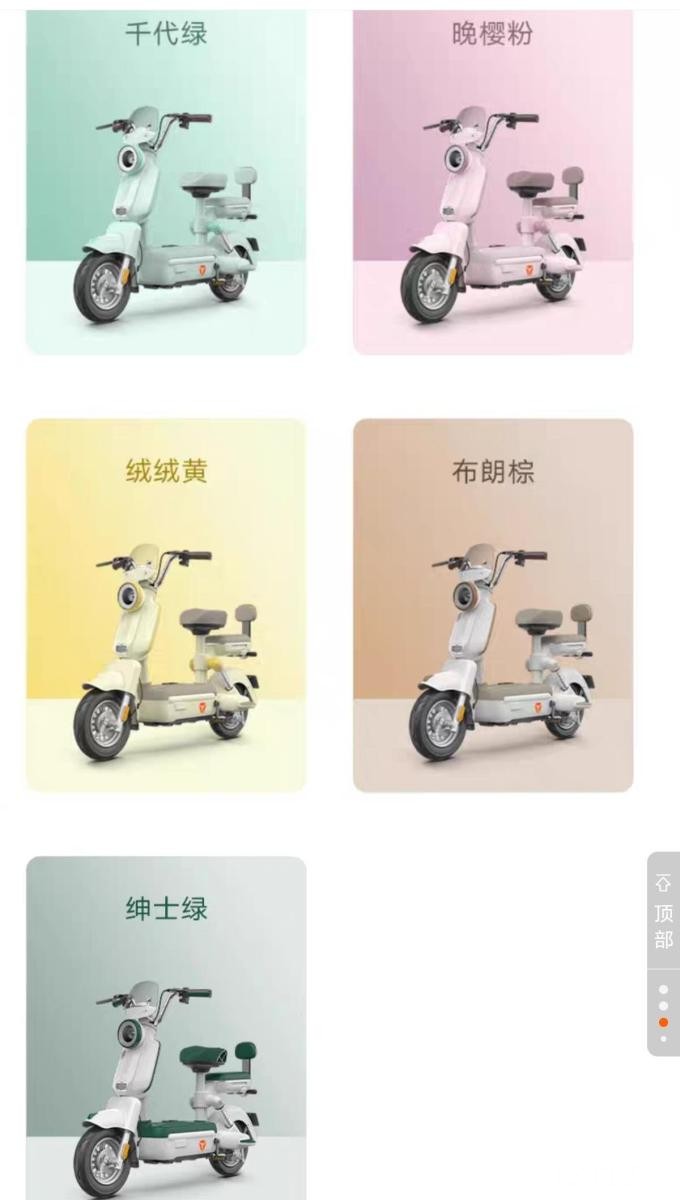Tap 顶部 to jump back to top

(x=663, y=911)
